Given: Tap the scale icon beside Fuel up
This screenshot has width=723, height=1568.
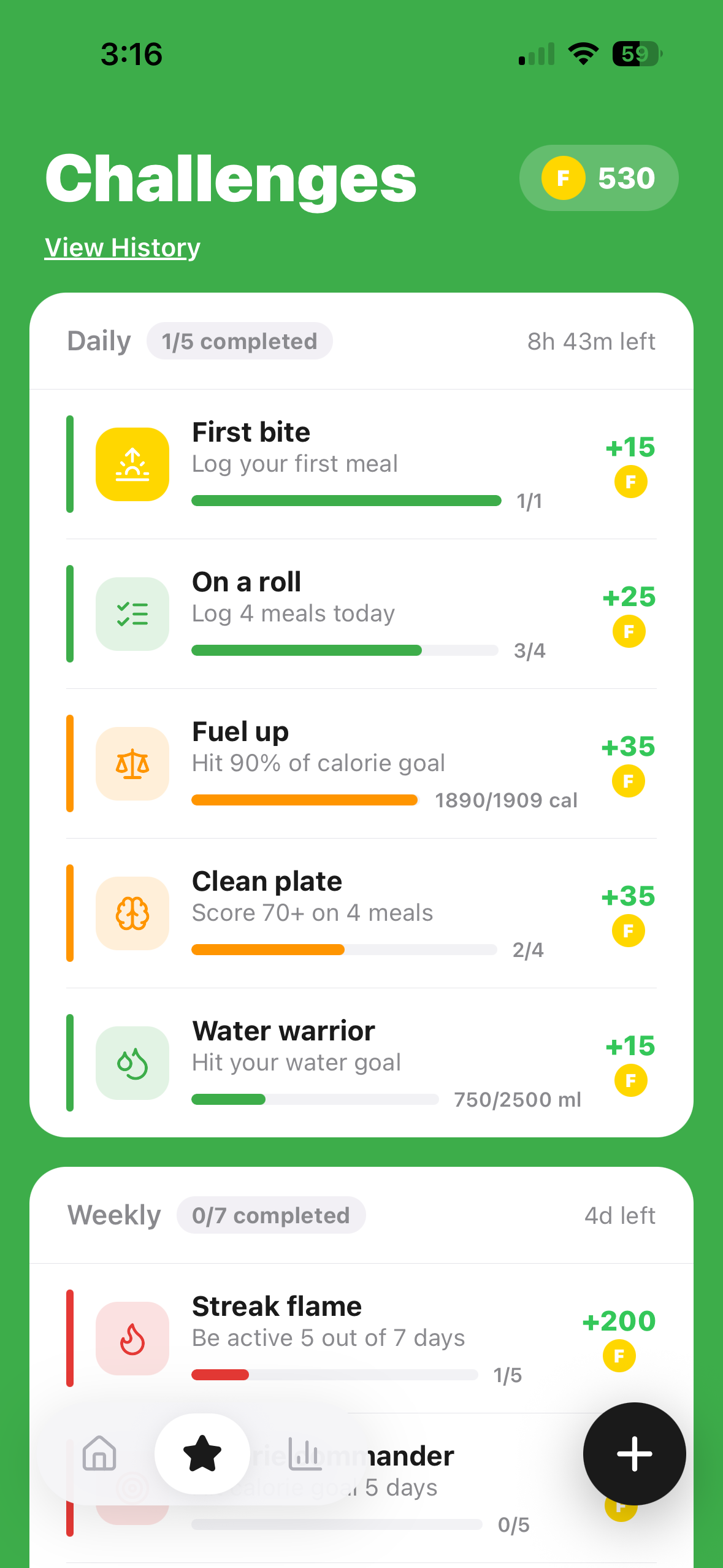Looking at the screenshot, I should tap(132, 763).
